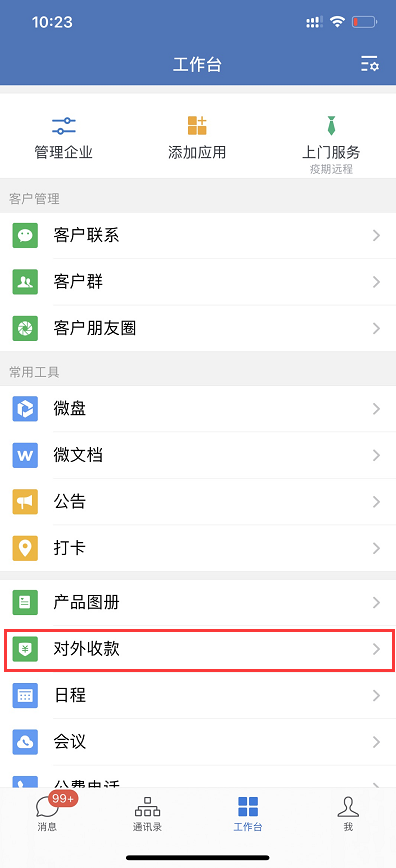This screenshot has width=396, height=868.
Task: Open 客户群
Action: pos(198,282)
